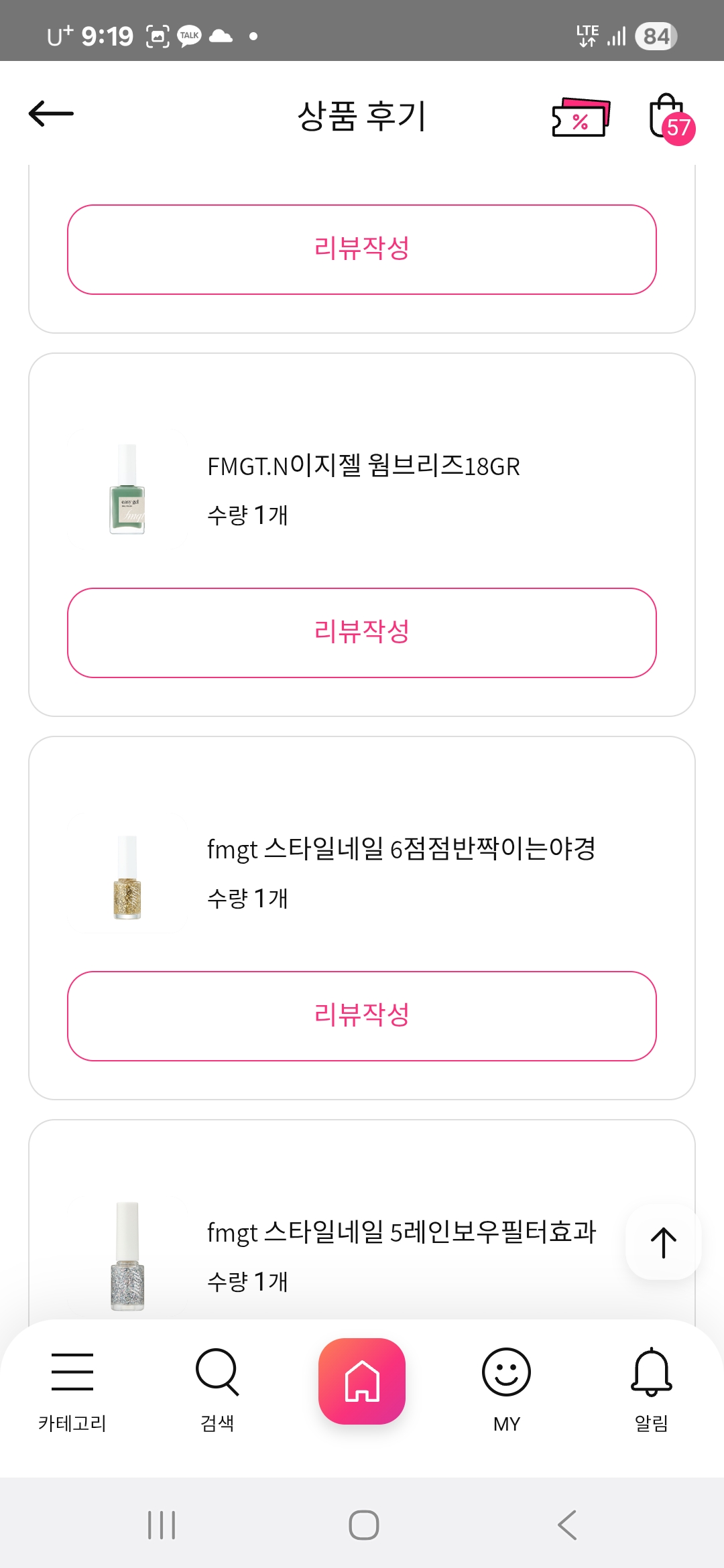
Task: Write a review for FMGT.N이지젤 웜브리즈18GR
Action: [362, 633]
